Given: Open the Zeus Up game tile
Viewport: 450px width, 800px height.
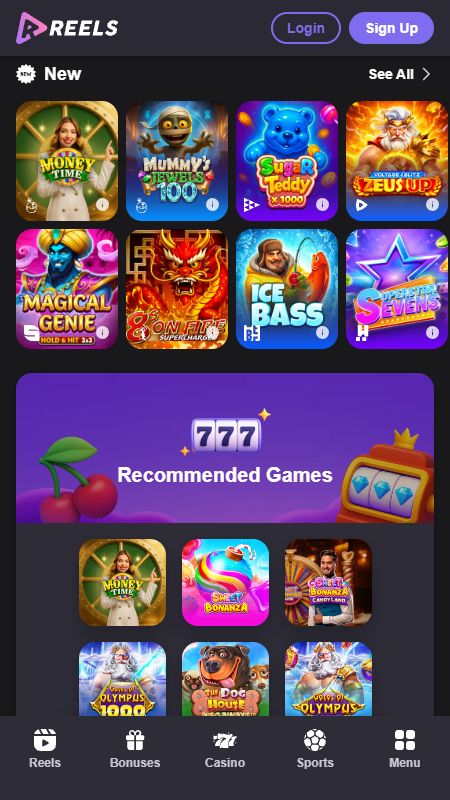Looking at the screenshot, I should pos(397,161).
